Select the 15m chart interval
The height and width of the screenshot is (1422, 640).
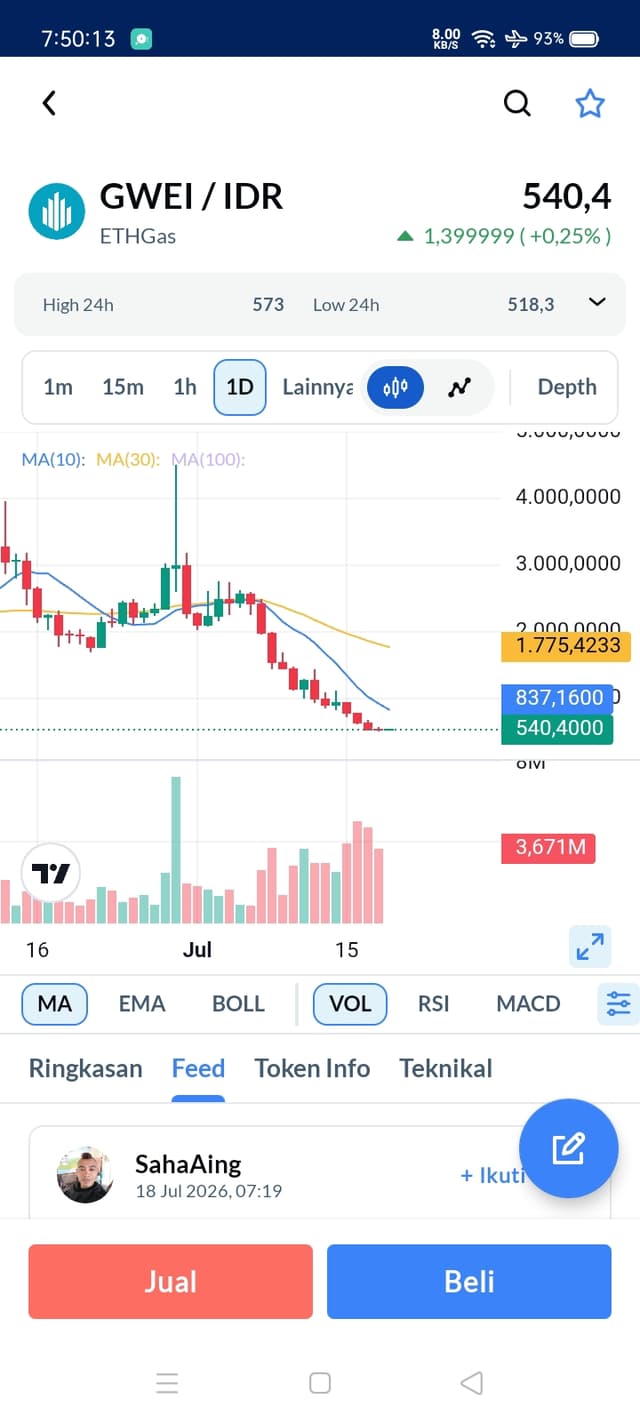click(x=123, y=387)
